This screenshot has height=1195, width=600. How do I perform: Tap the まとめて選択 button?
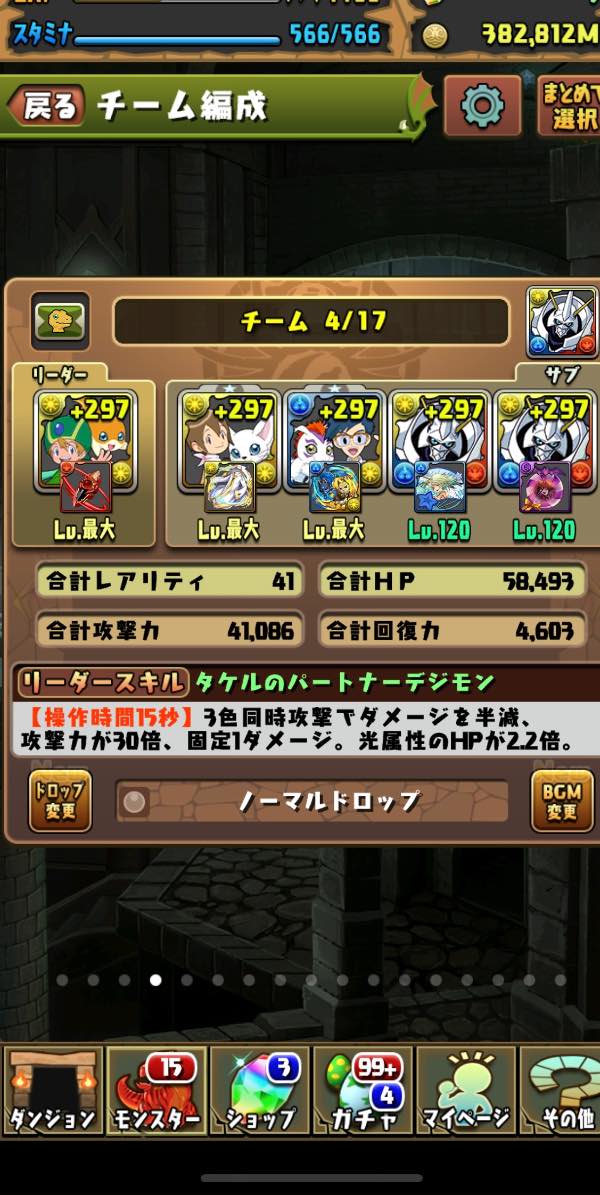coord(570,106)
